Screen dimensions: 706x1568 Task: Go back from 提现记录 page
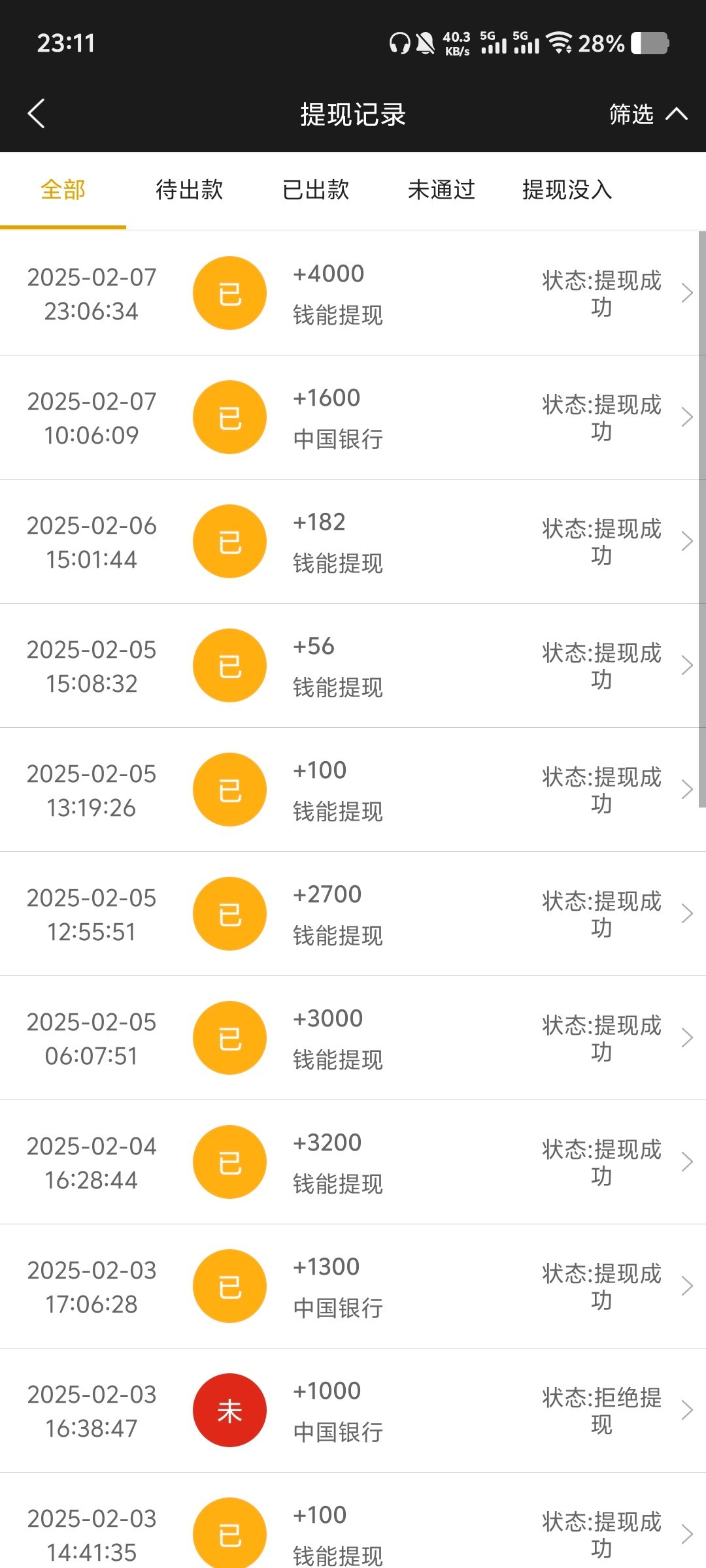[37, 114]
